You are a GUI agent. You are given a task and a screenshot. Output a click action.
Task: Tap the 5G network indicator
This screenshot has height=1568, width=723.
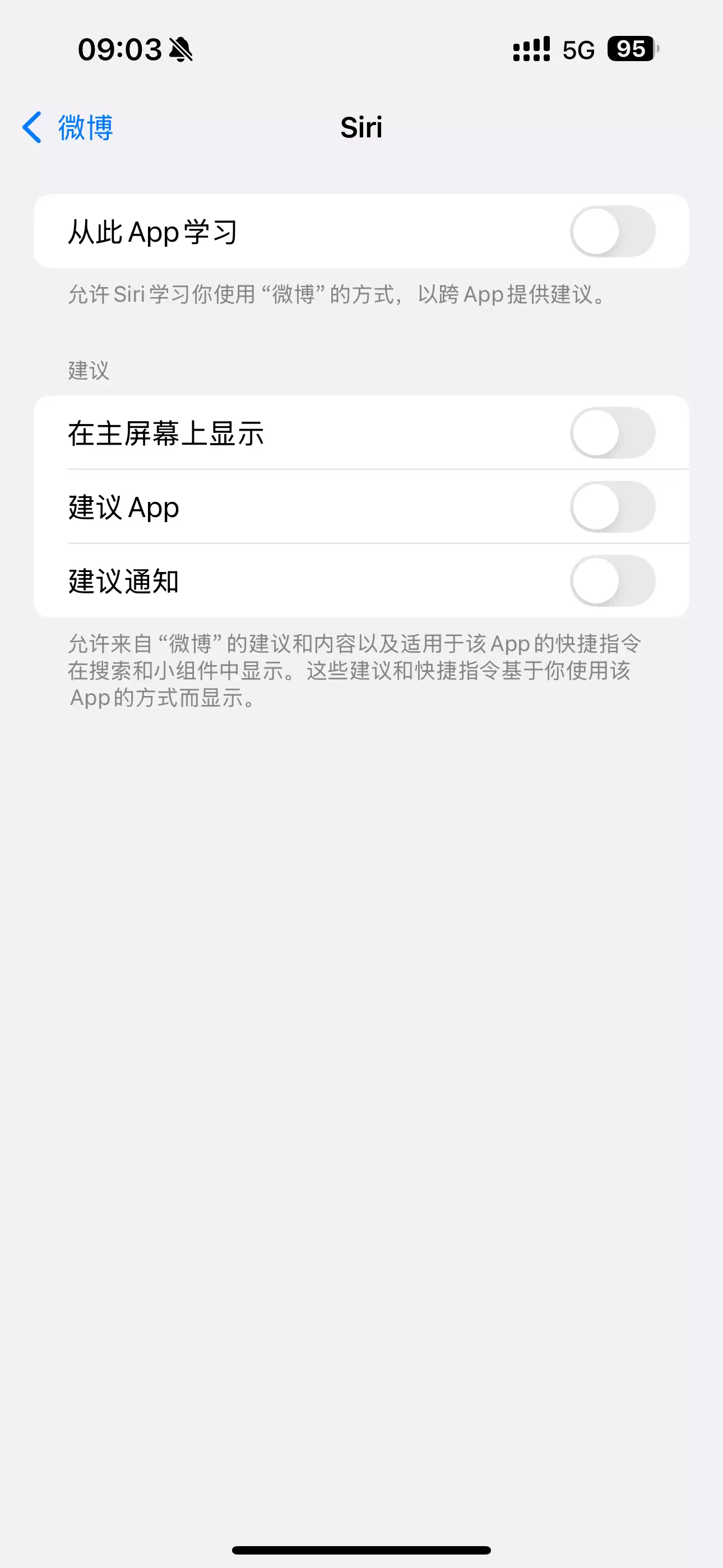pos(578,51)
